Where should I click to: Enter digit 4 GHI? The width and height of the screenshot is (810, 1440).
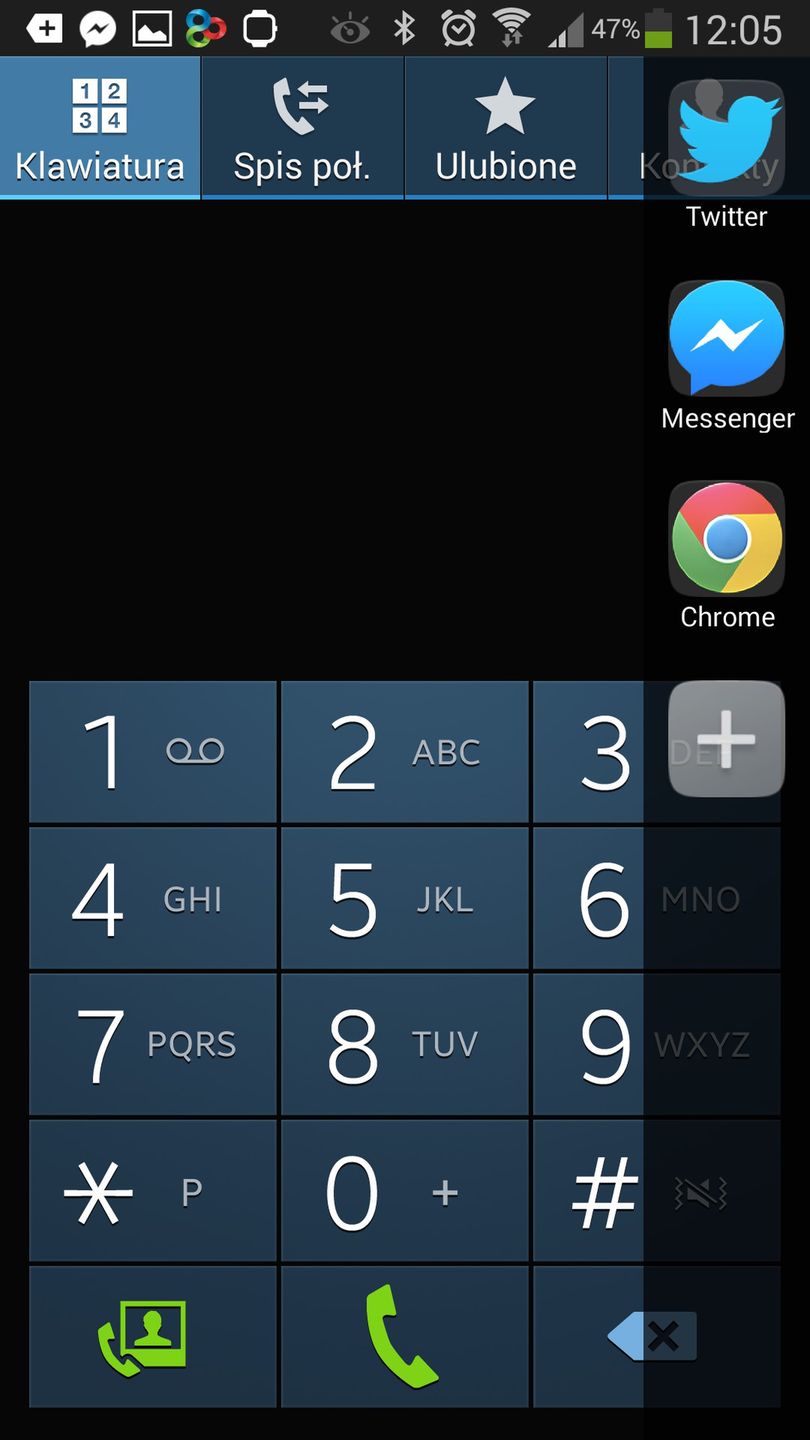tap(152, 898)
